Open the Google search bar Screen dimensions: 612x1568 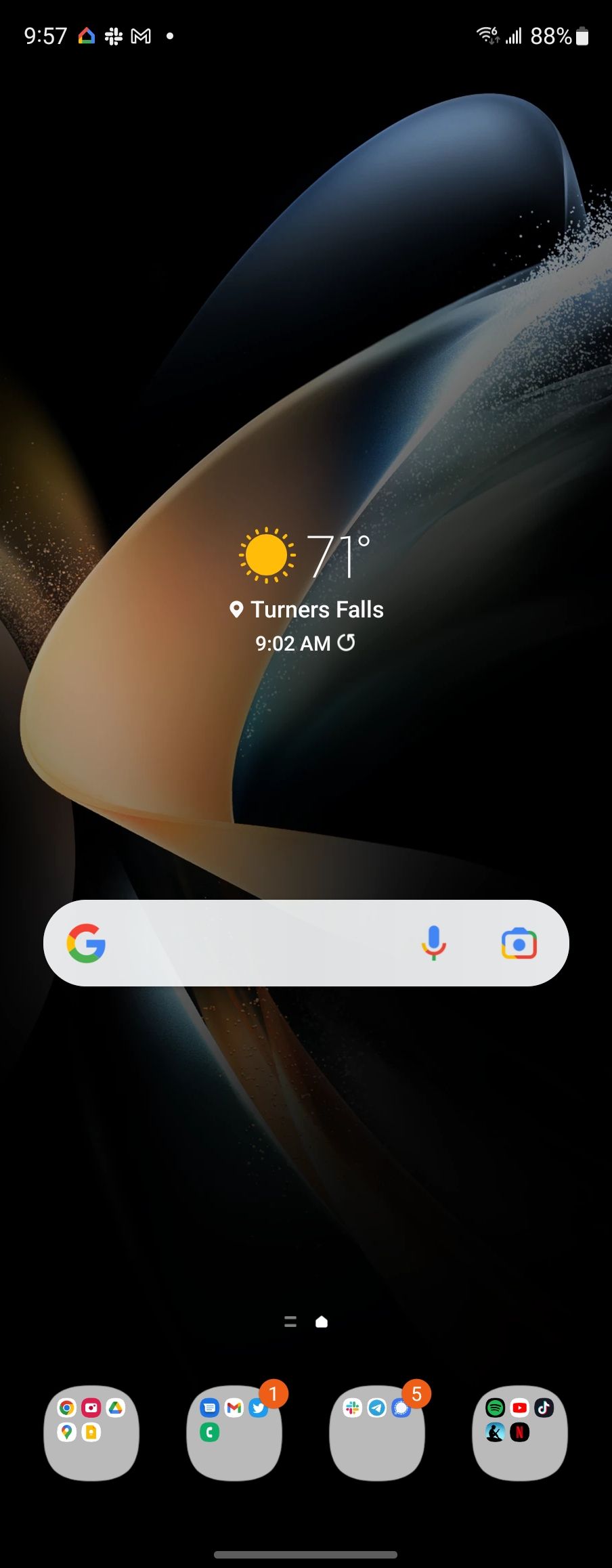(257, 943)
